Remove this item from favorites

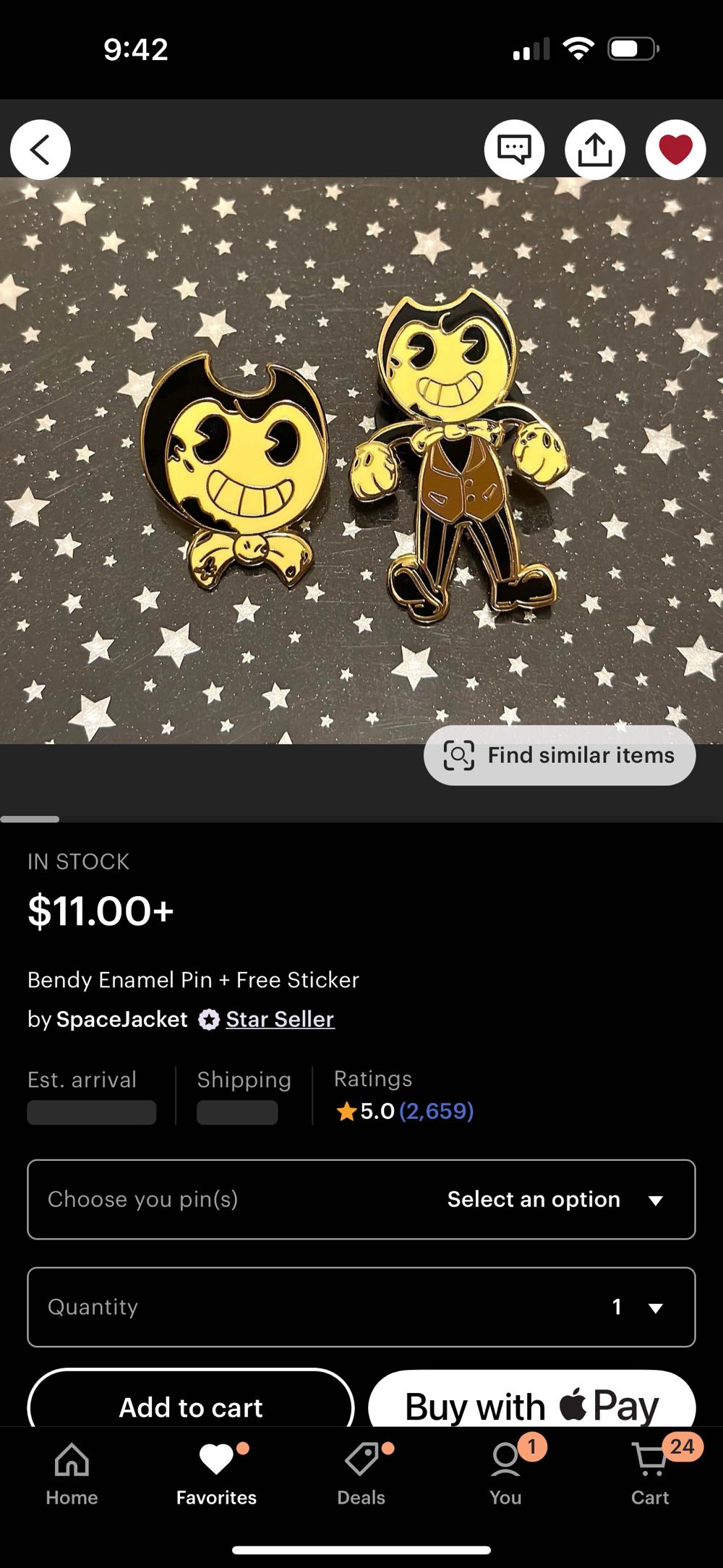pos(675,150)
